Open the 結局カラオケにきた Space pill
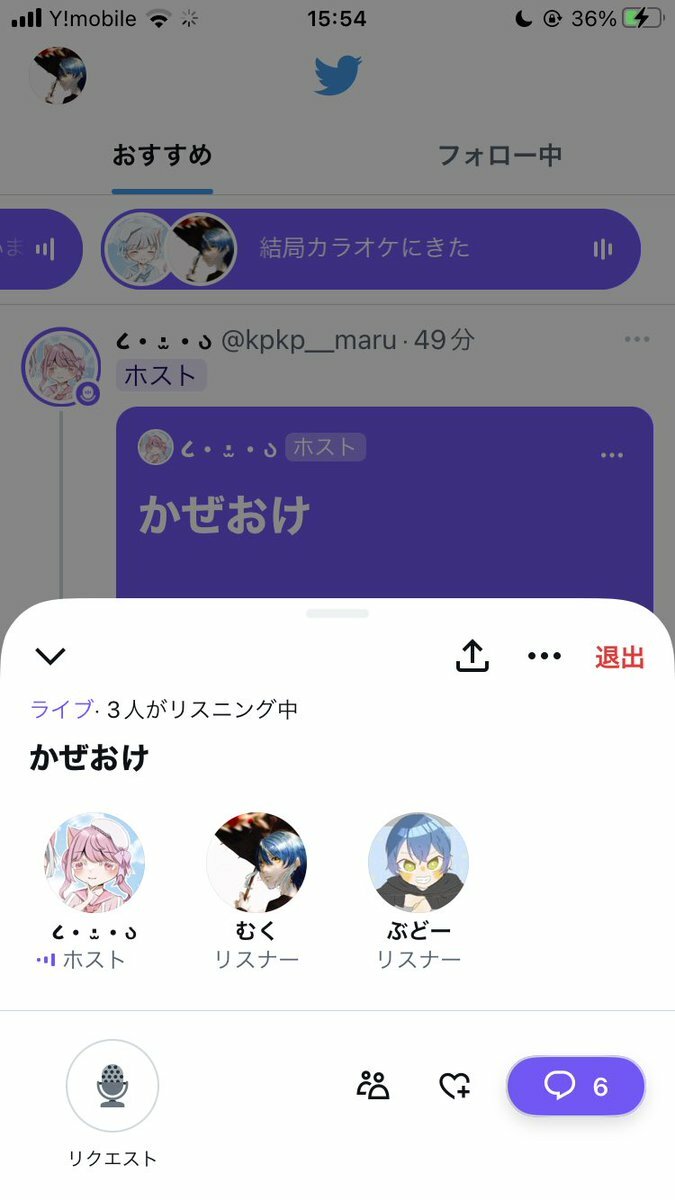The height and width of the screenshot is (1200, 675). pos(370,249)
